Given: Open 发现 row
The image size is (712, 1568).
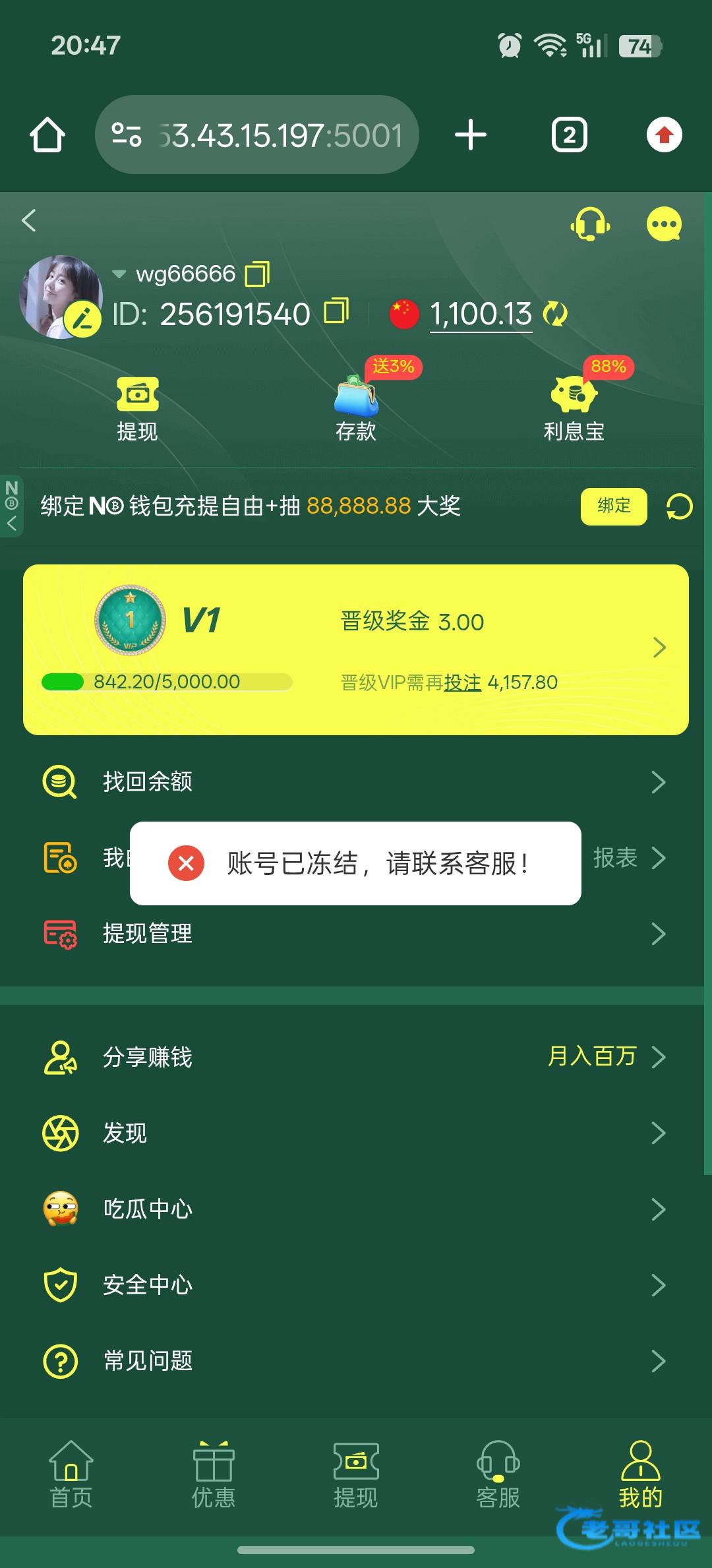Looking at the screenshot, I should click(x=356, y=1133).
